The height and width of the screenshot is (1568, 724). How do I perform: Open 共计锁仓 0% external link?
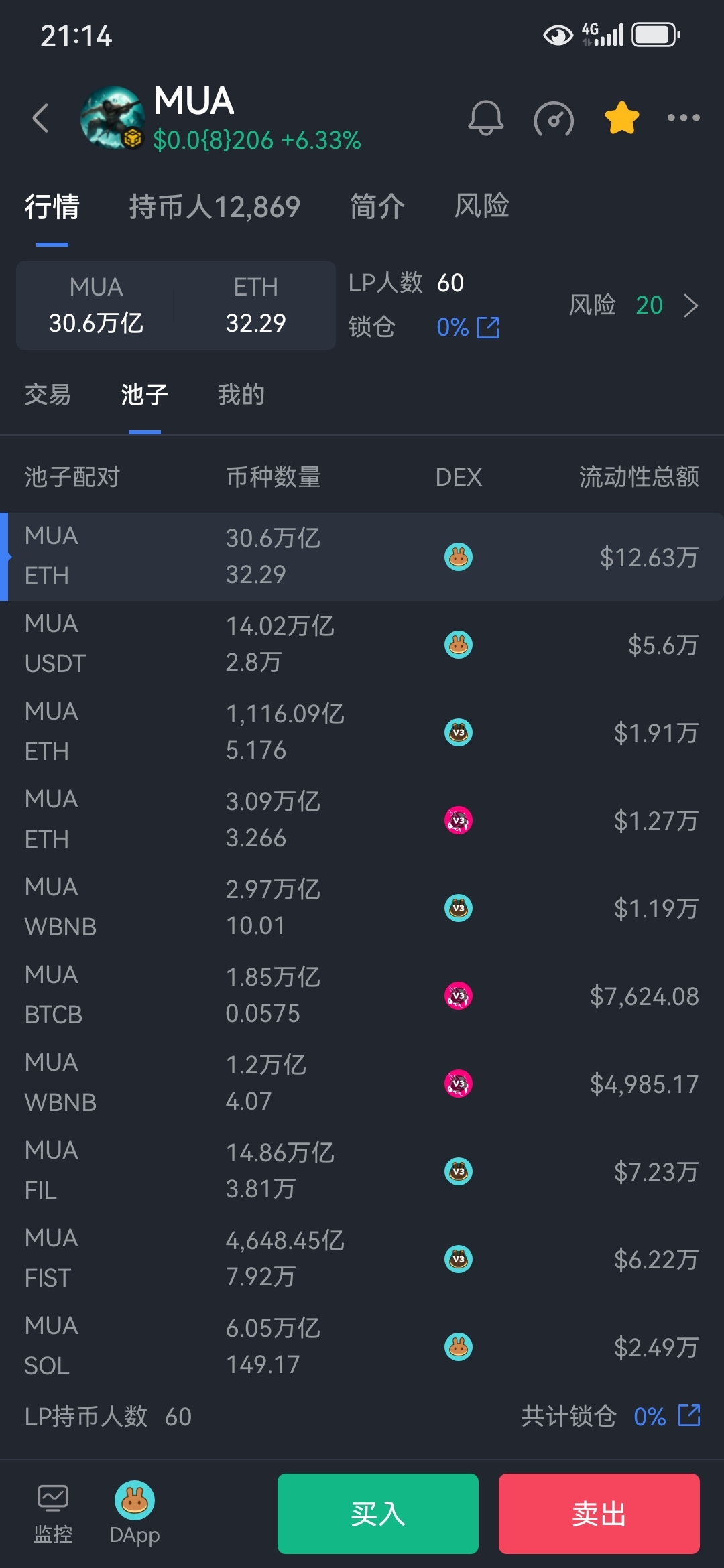click(x=689, y=1416)
